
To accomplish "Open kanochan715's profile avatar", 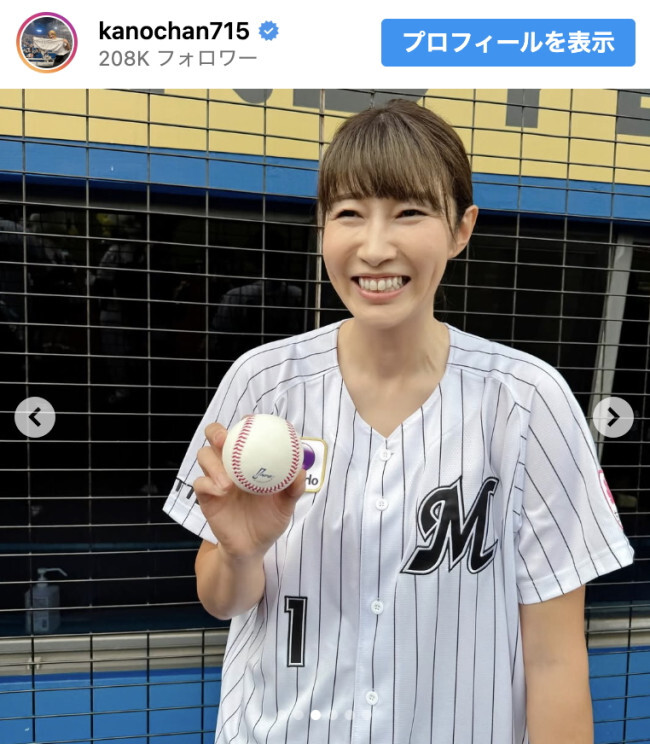I will [x=46, y=43].
